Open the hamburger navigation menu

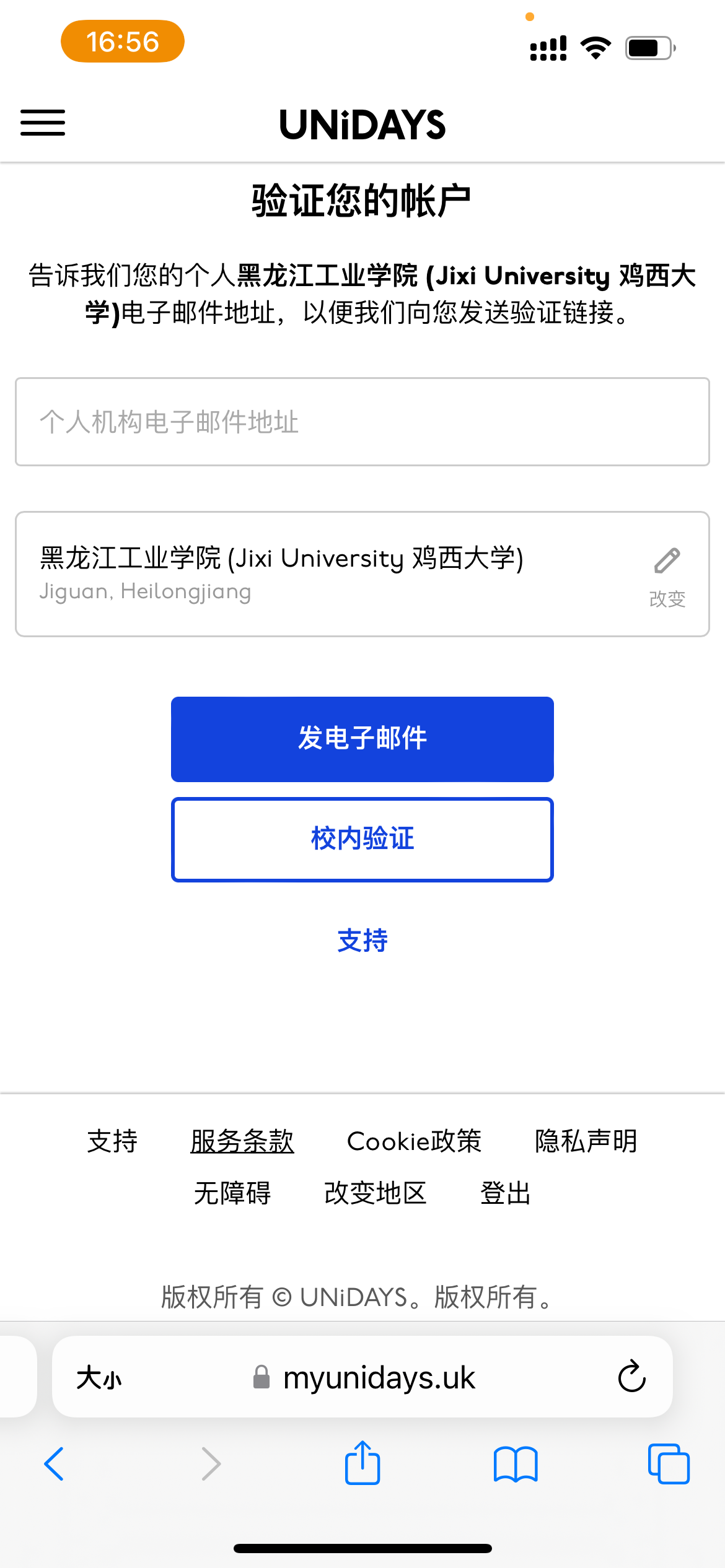coord(42,124)
